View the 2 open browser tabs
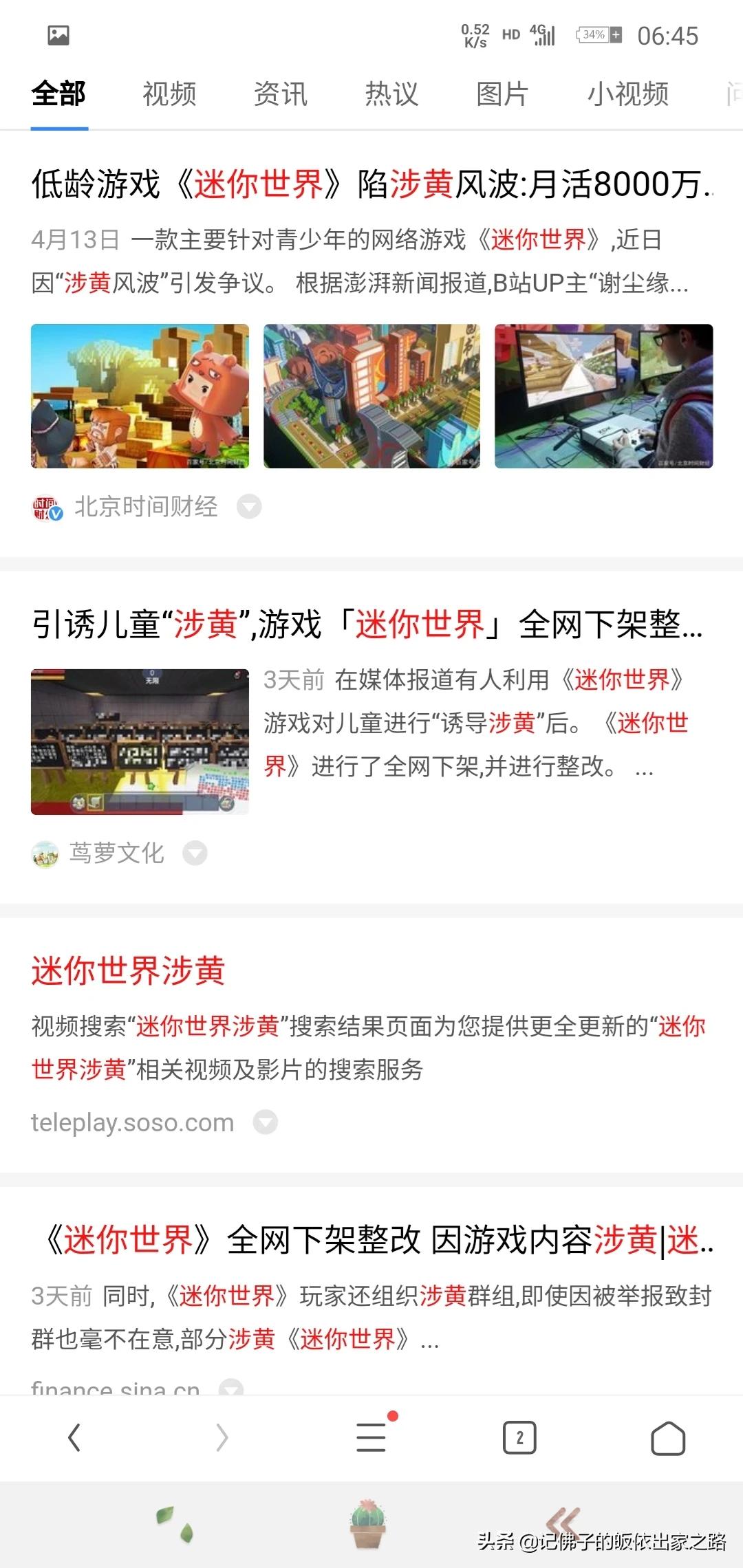The width and height of the screenshot is (743, 1568). point(519,1437)
